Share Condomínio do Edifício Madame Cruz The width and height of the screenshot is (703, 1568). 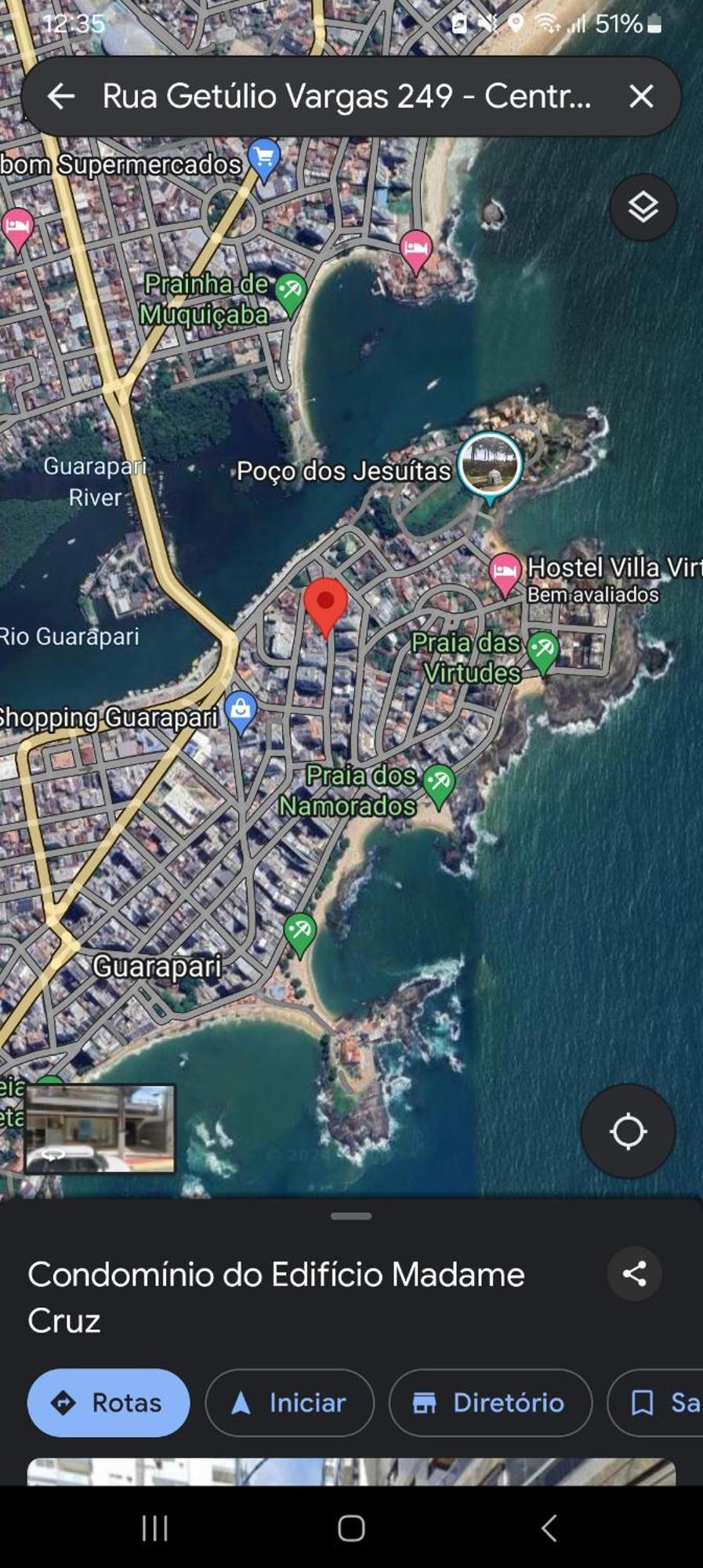click(634, 1274)
